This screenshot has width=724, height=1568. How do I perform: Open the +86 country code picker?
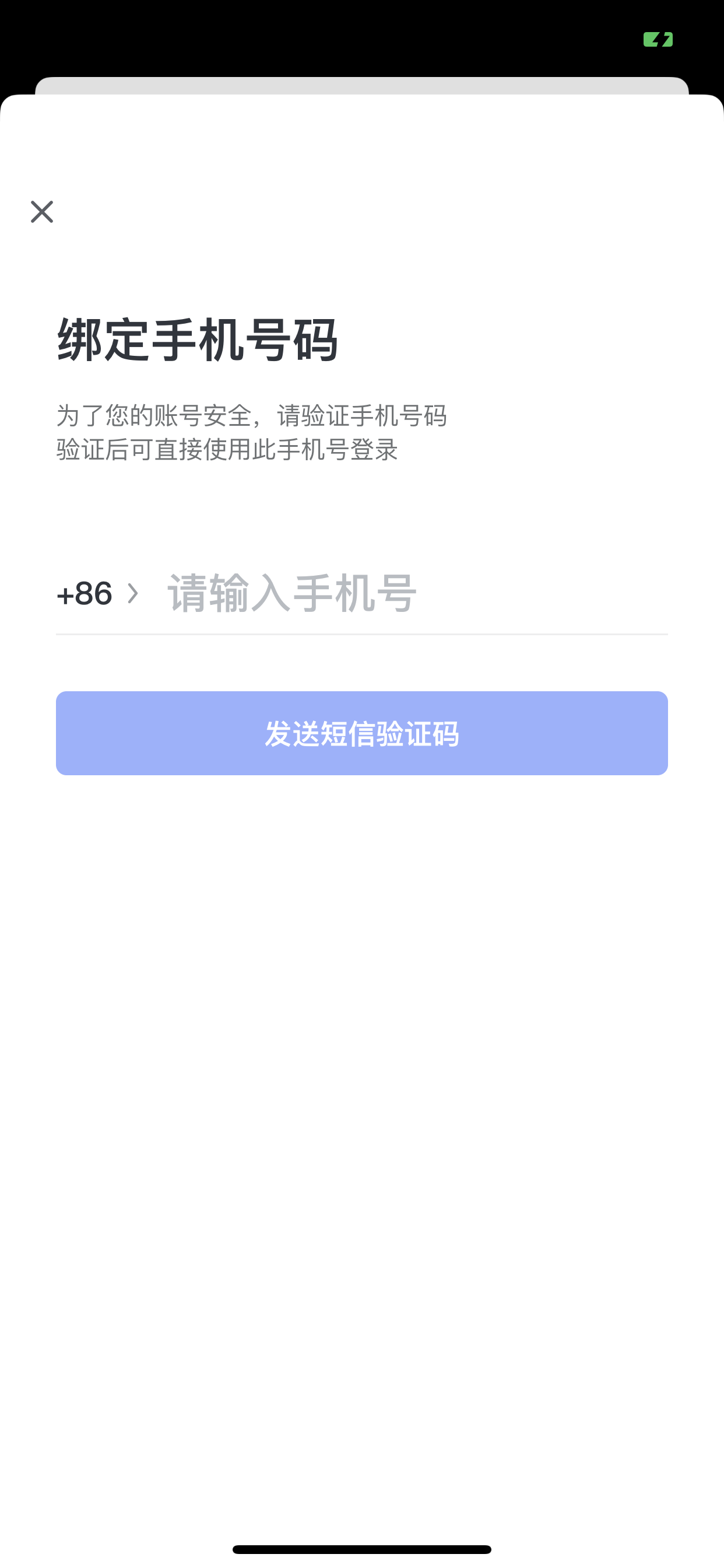click(x=97, y=593)
